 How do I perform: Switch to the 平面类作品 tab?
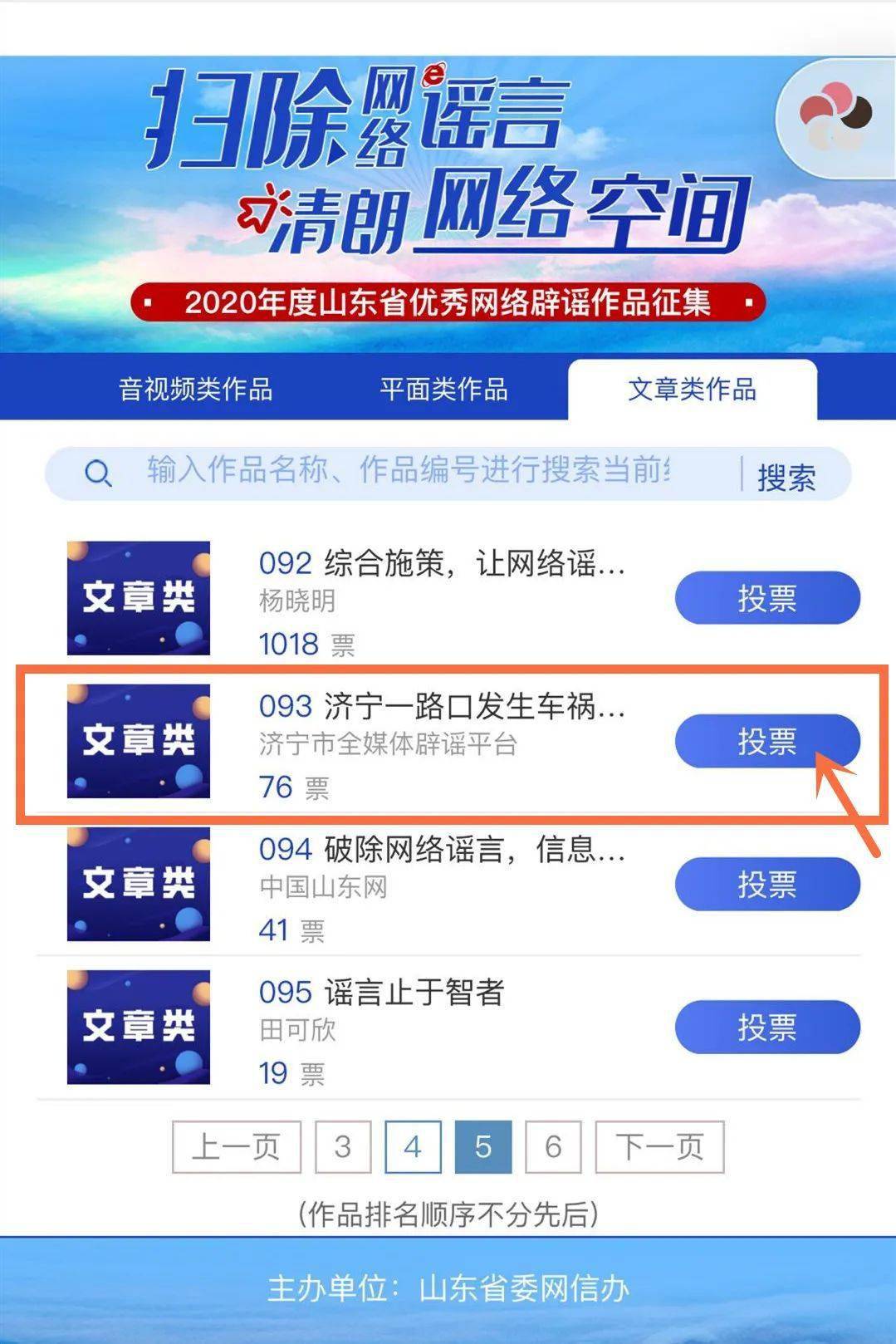point(443,389)
